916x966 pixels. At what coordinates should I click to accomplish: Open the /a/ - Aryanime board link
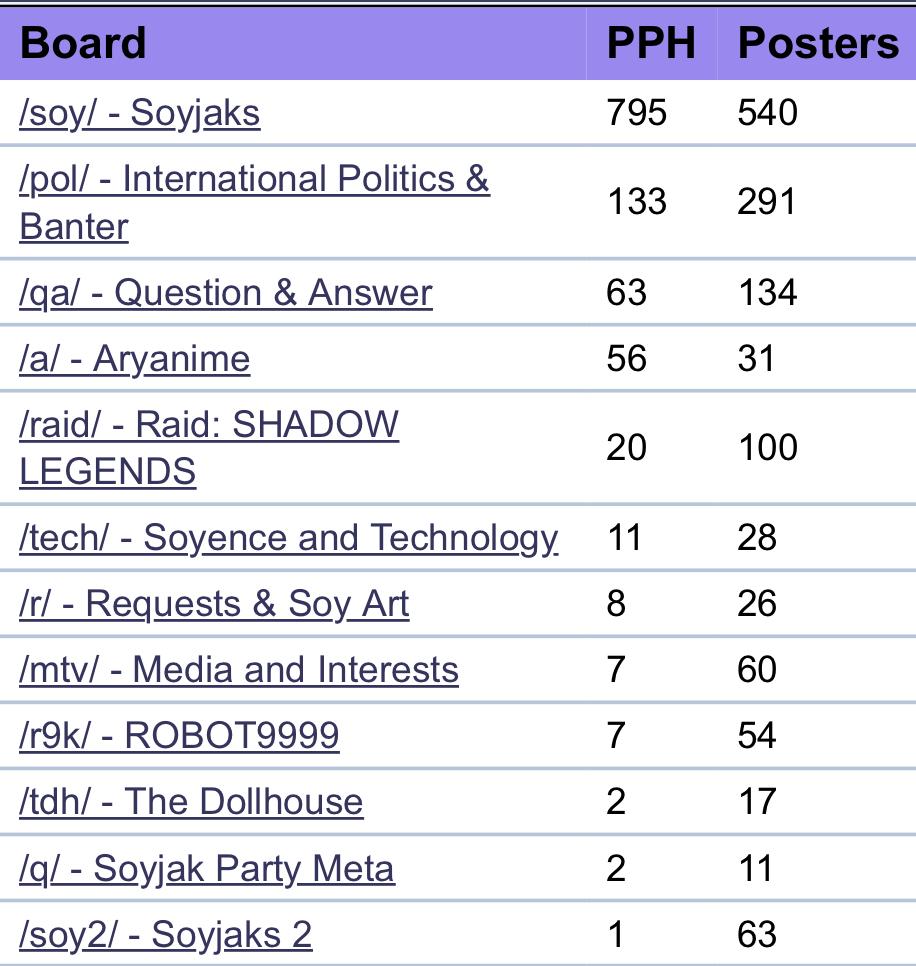click(134, 358)
